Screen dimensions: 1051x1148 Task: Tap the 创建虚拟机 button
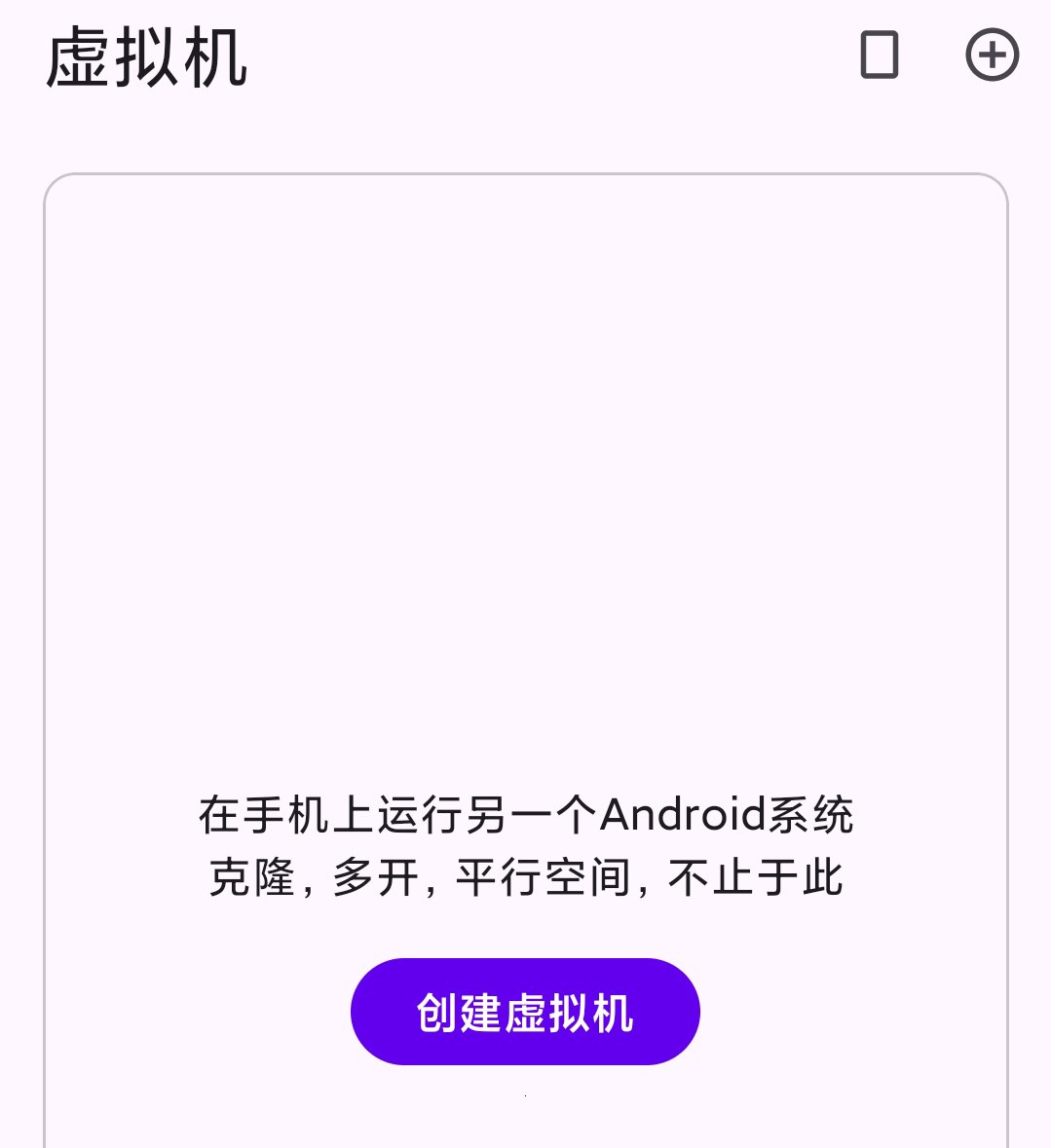coord(525,1012)
